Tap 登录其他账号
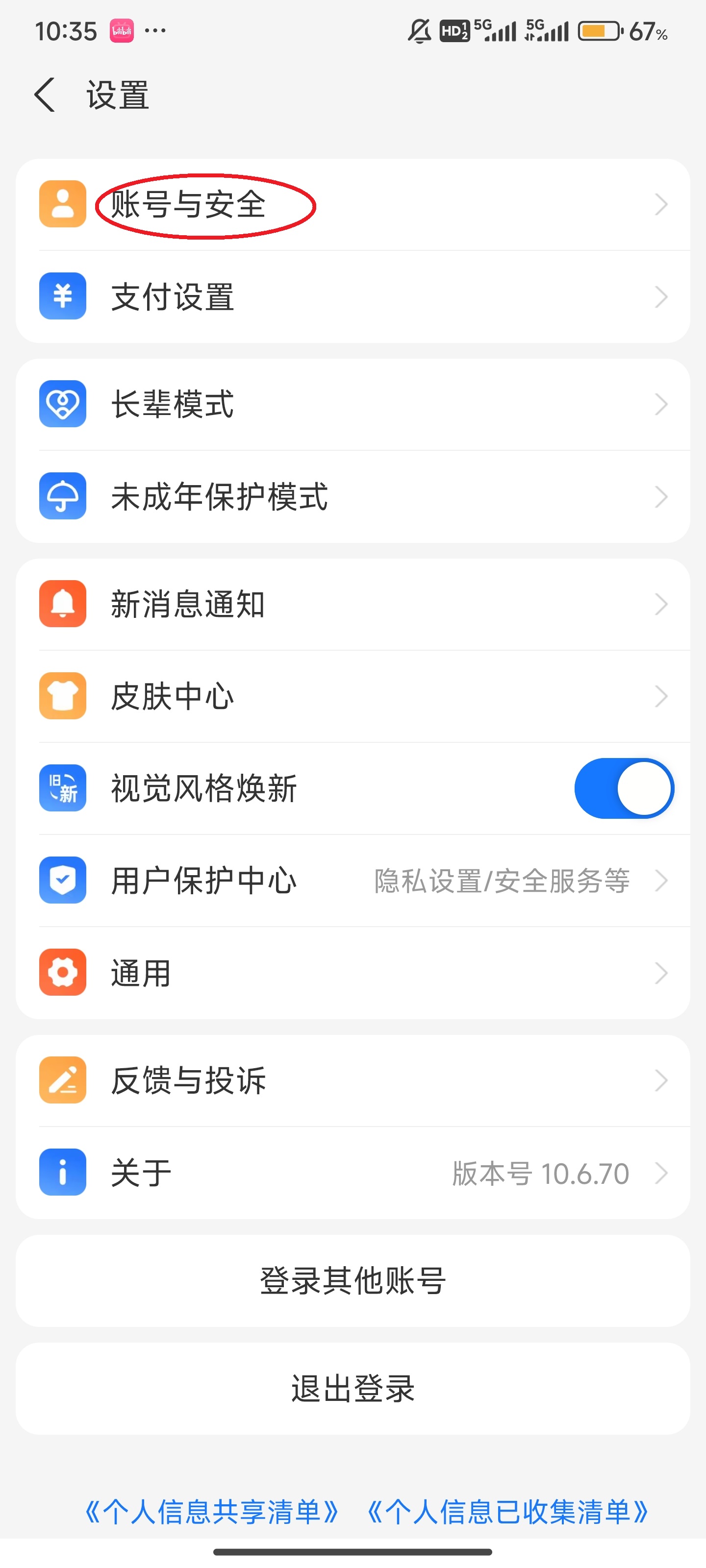Viewport: 706px width, 1568px height. [x=352, y=1281]
